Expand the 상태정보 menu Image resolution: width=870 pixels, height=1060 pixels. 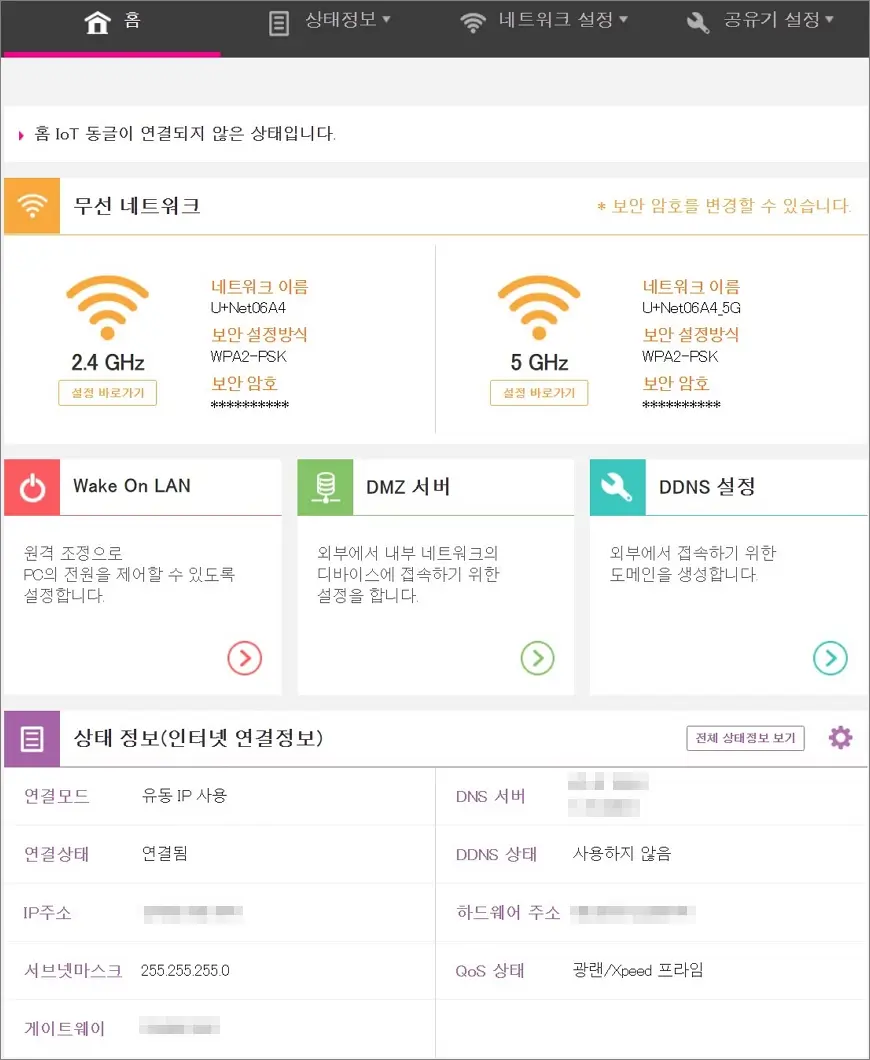330,22
